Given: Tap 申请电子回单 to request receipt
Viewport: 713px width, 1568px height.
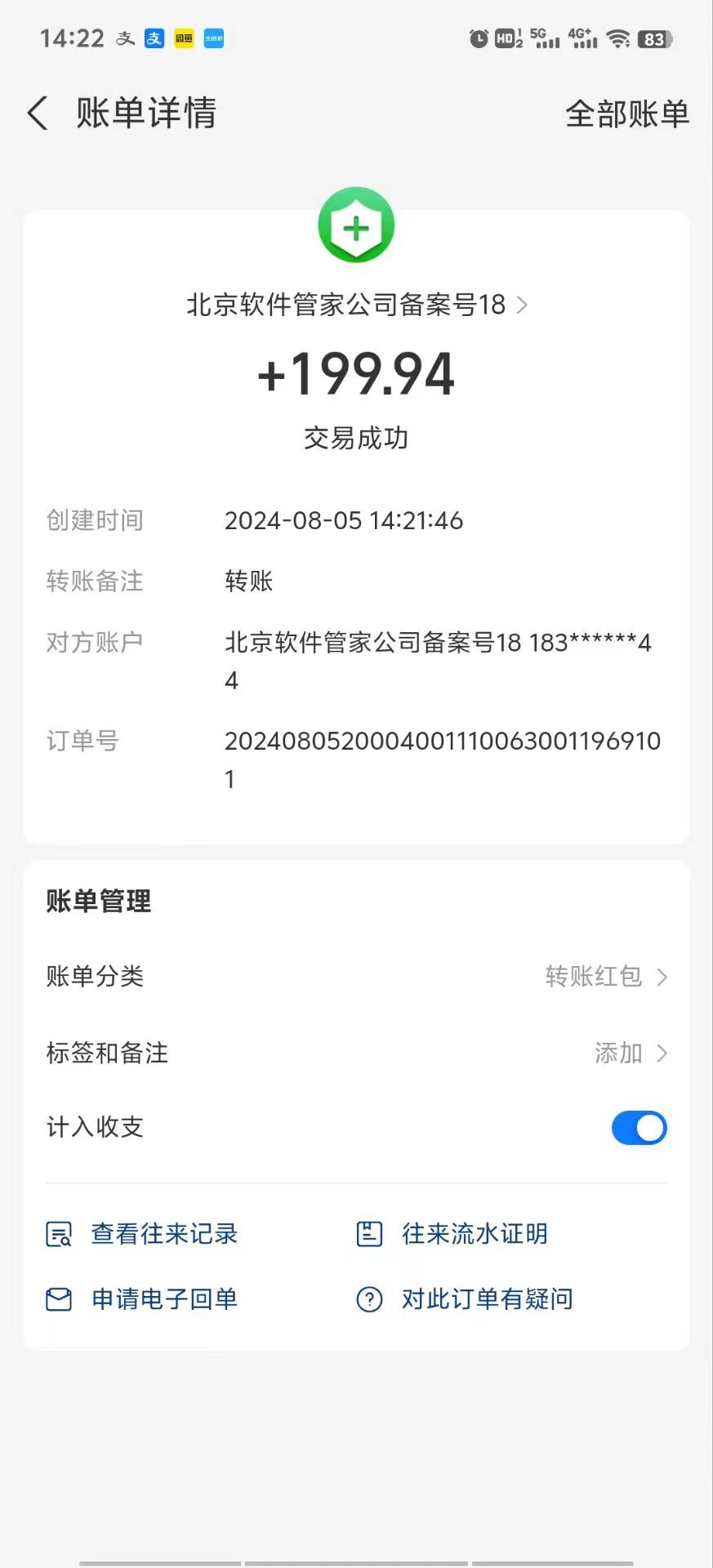Looking at the screenshot, I should [163, 1298].
